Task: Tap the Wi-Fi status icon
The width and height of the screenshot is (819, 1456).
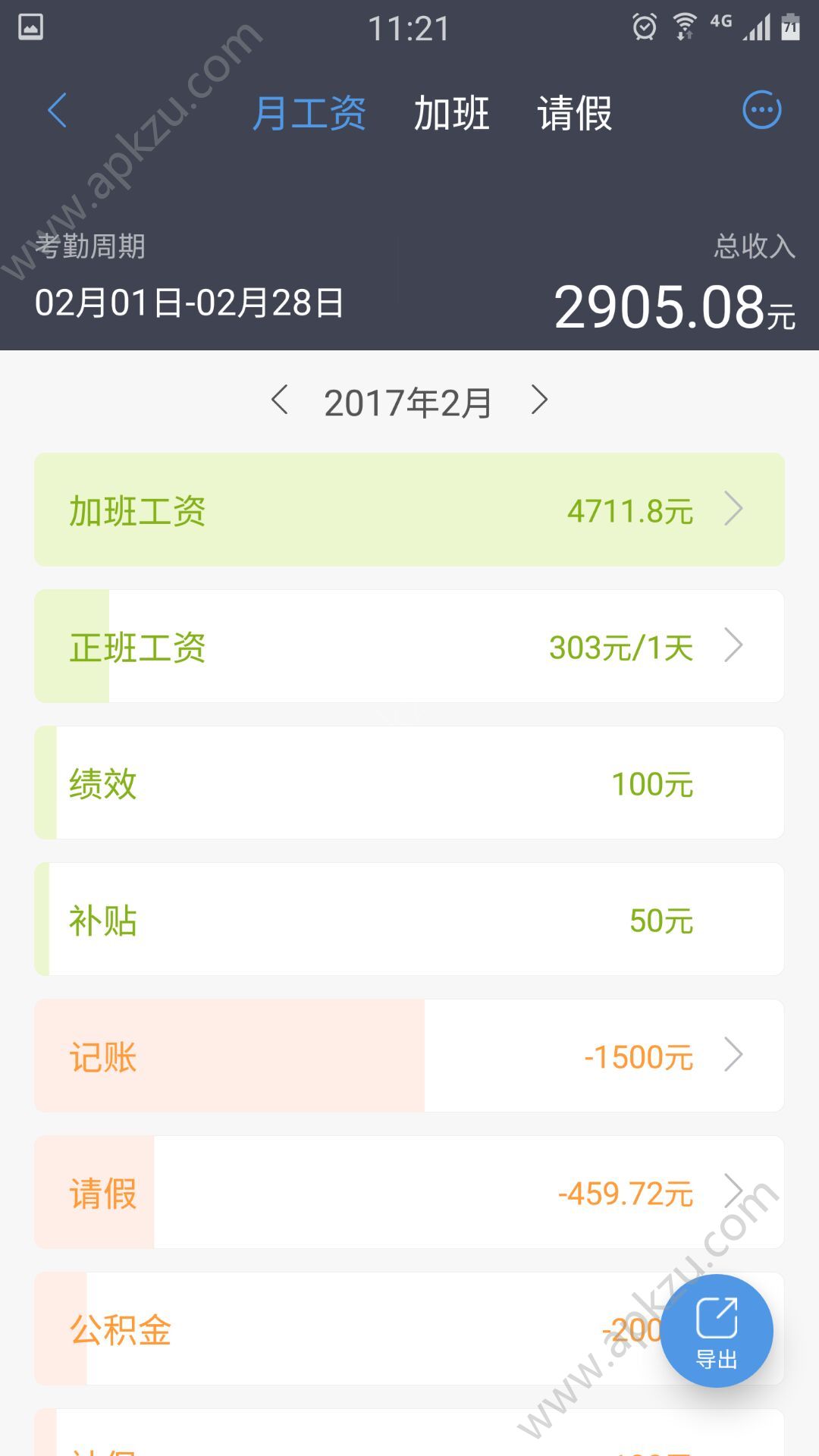Action: coord(683,25)
